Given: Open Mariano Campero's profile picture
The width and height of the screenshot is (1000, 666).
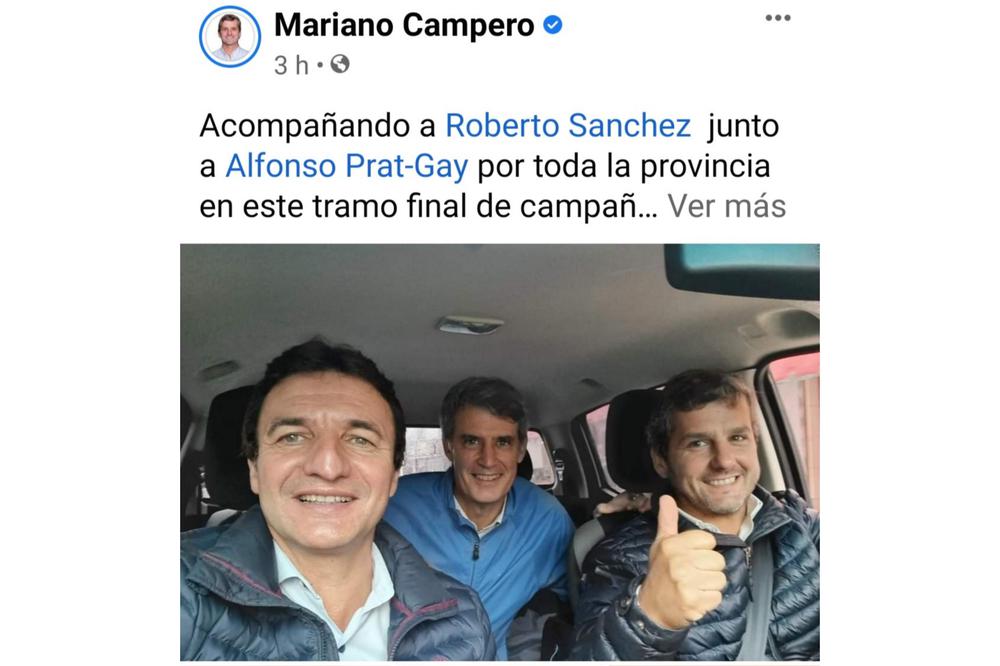Looking at the screenshot, I should 229,37.
